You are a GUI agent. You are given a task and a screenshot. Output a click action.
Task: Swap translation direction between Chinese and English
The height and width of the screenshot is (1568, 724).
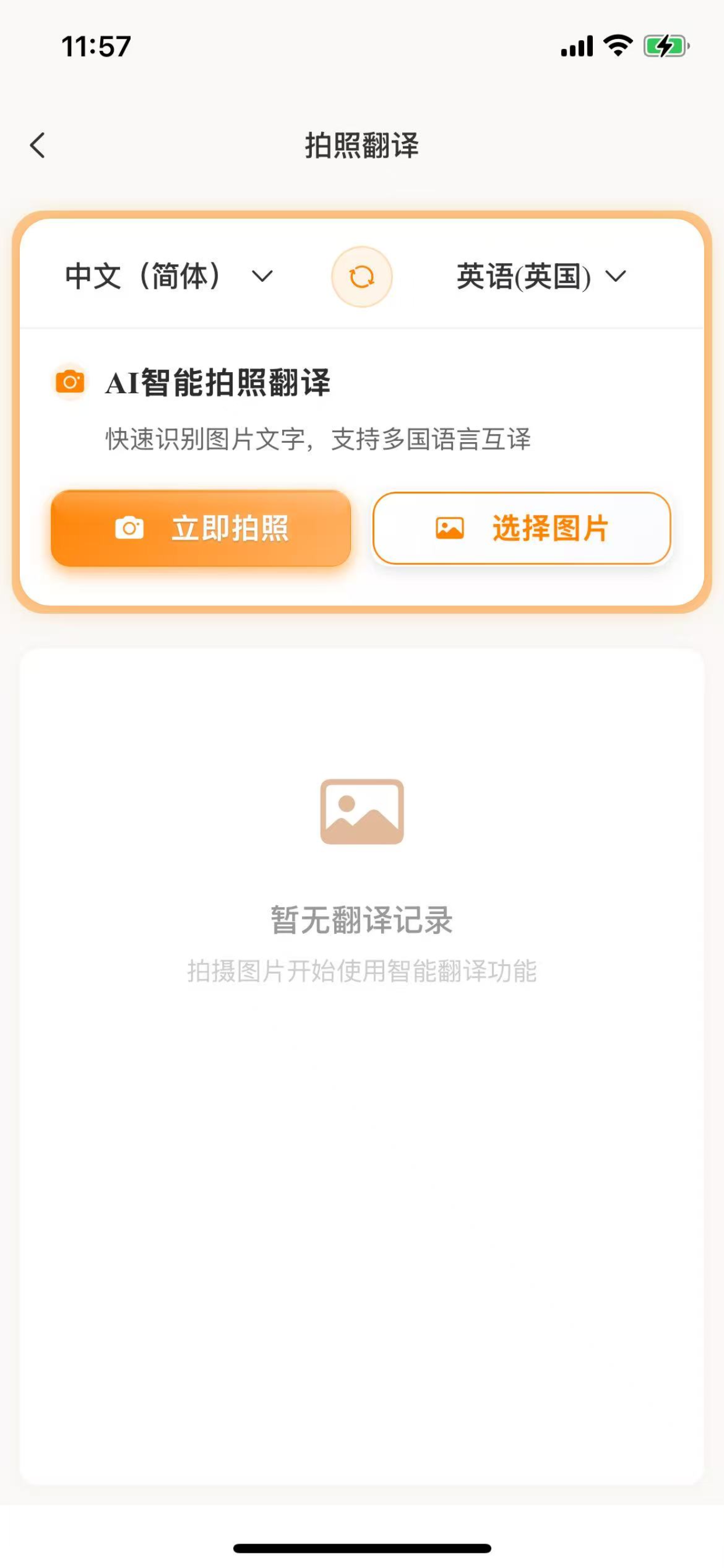coord(362,276)
